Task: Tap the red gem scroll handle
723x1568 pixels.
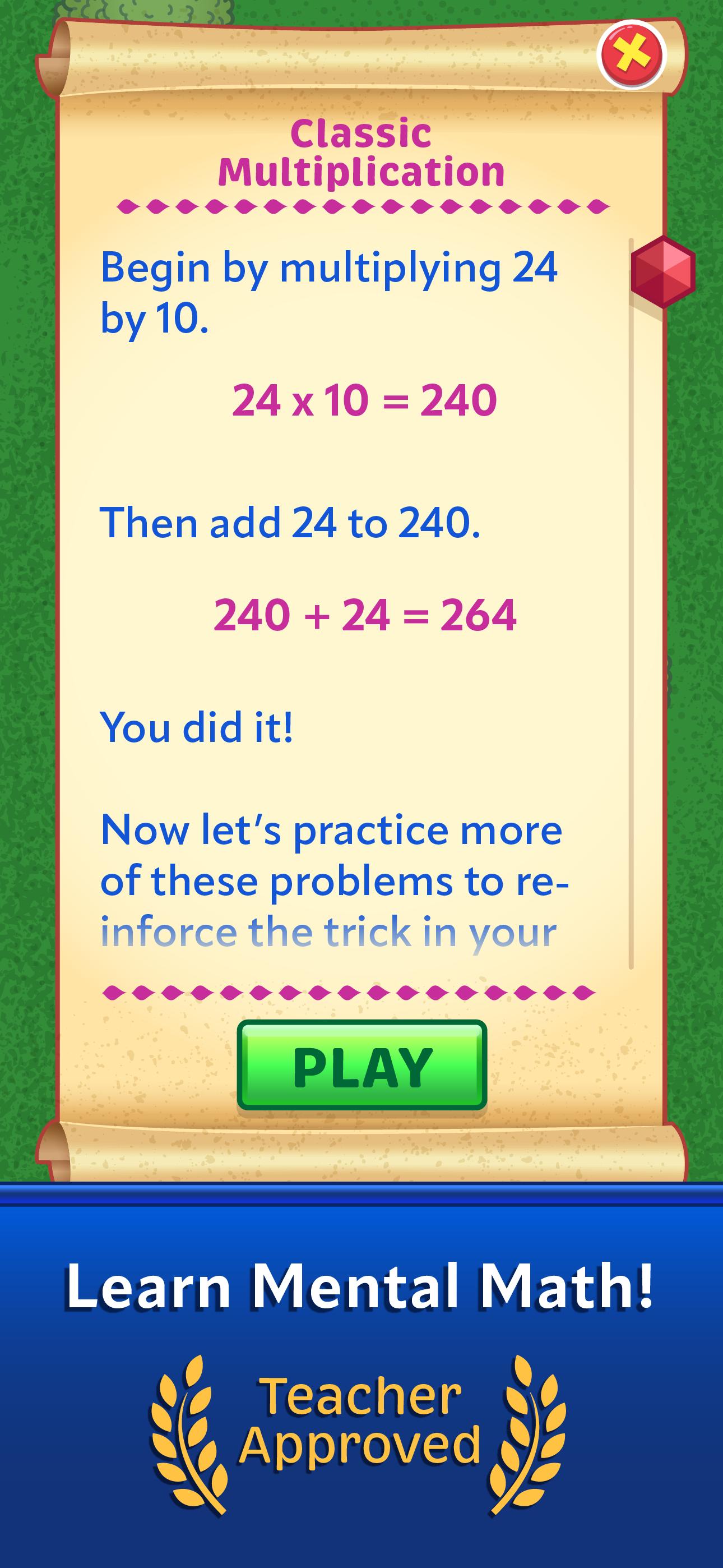Action: click(x=662, y=271)
